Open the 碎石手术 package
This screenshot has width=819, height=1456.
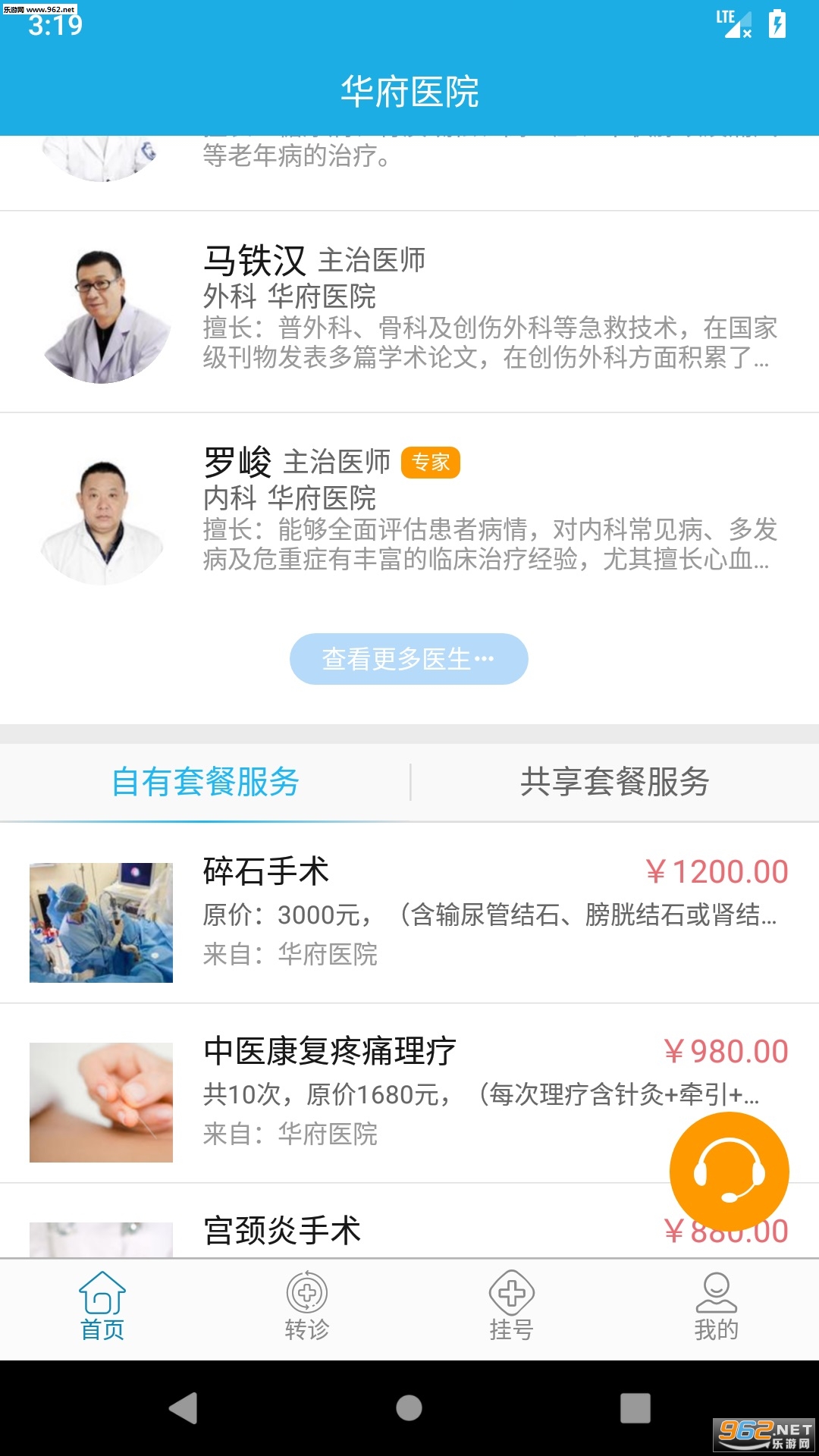click(x=409, y=913)
